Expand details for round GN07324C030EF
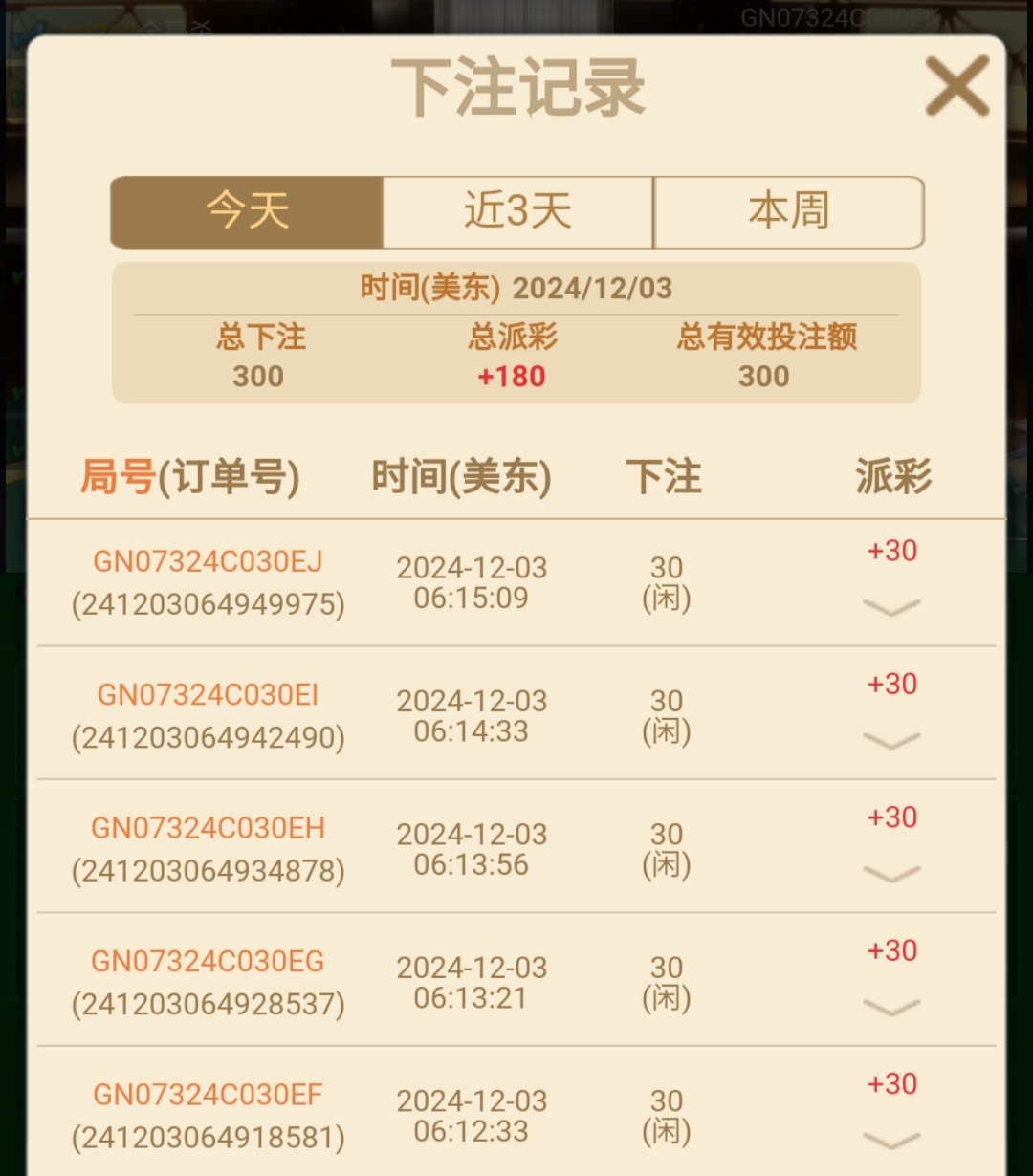The width and height of the screenshot is (1033, 1176). click(891, 1139)
